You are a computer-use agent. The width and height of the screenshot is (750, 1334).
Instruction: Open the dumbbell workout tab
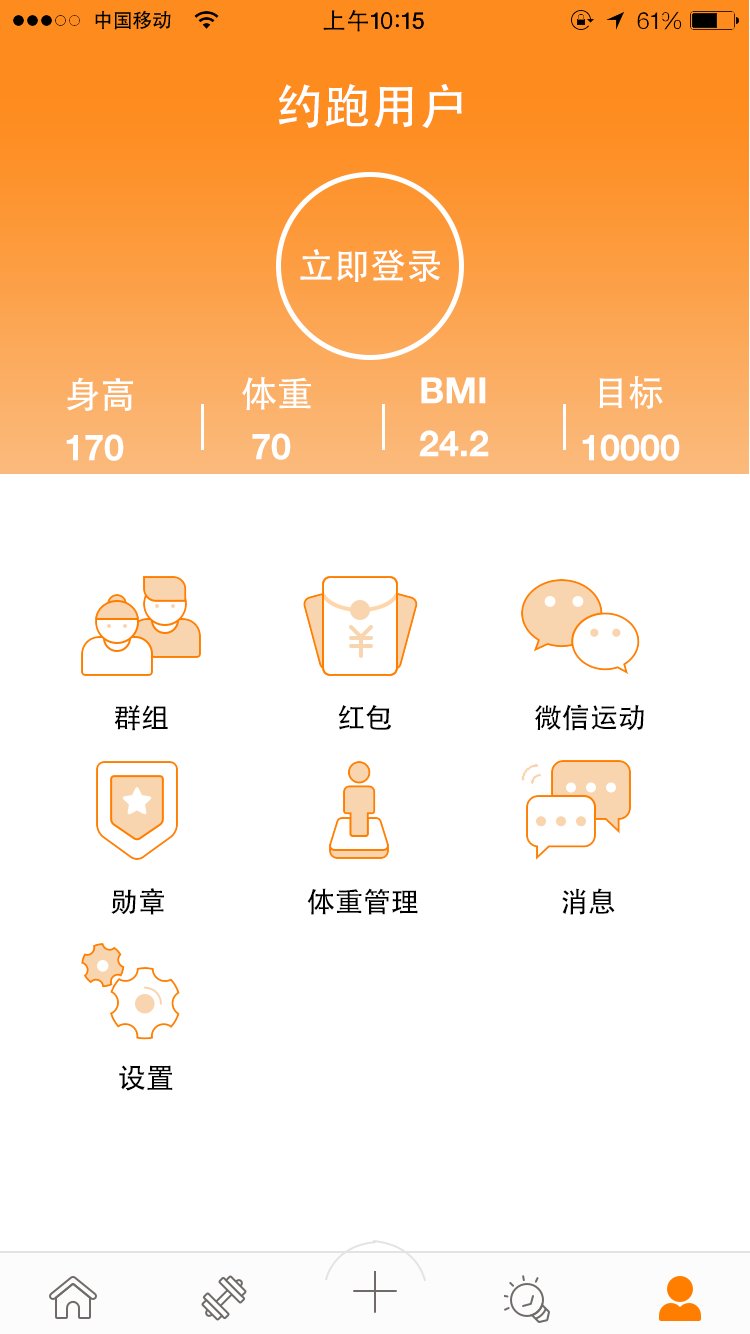click(x=224, y=1295)
